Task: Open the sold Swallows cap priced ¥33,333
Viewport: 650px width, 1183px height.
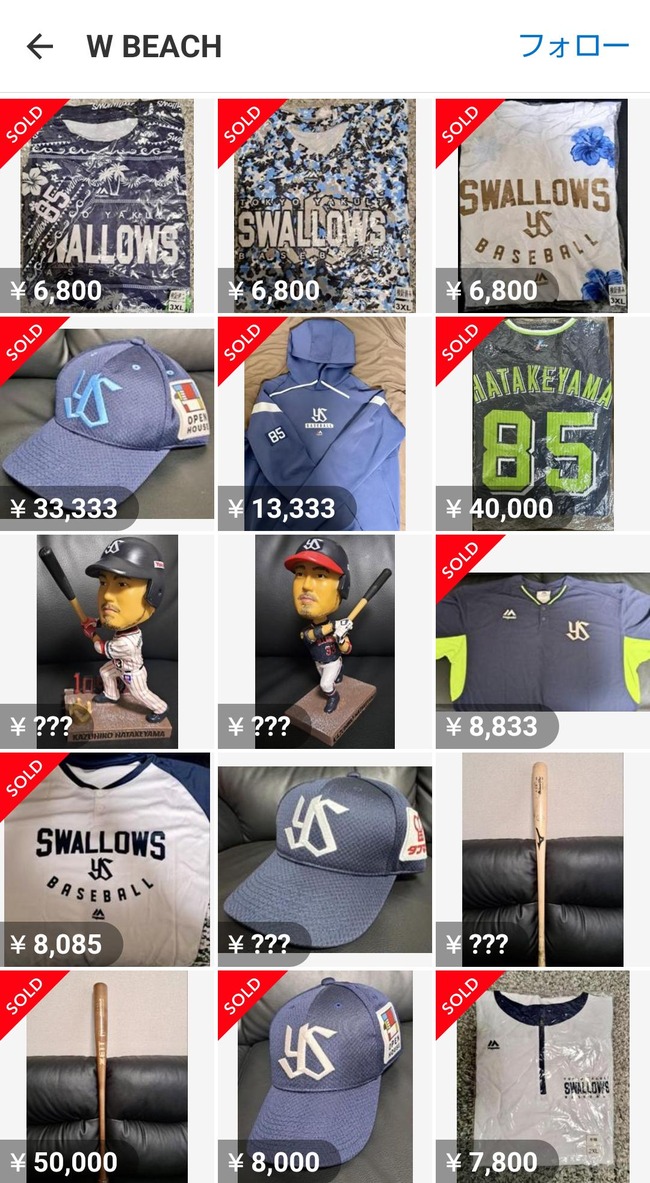Action: (x=107, y=424)
